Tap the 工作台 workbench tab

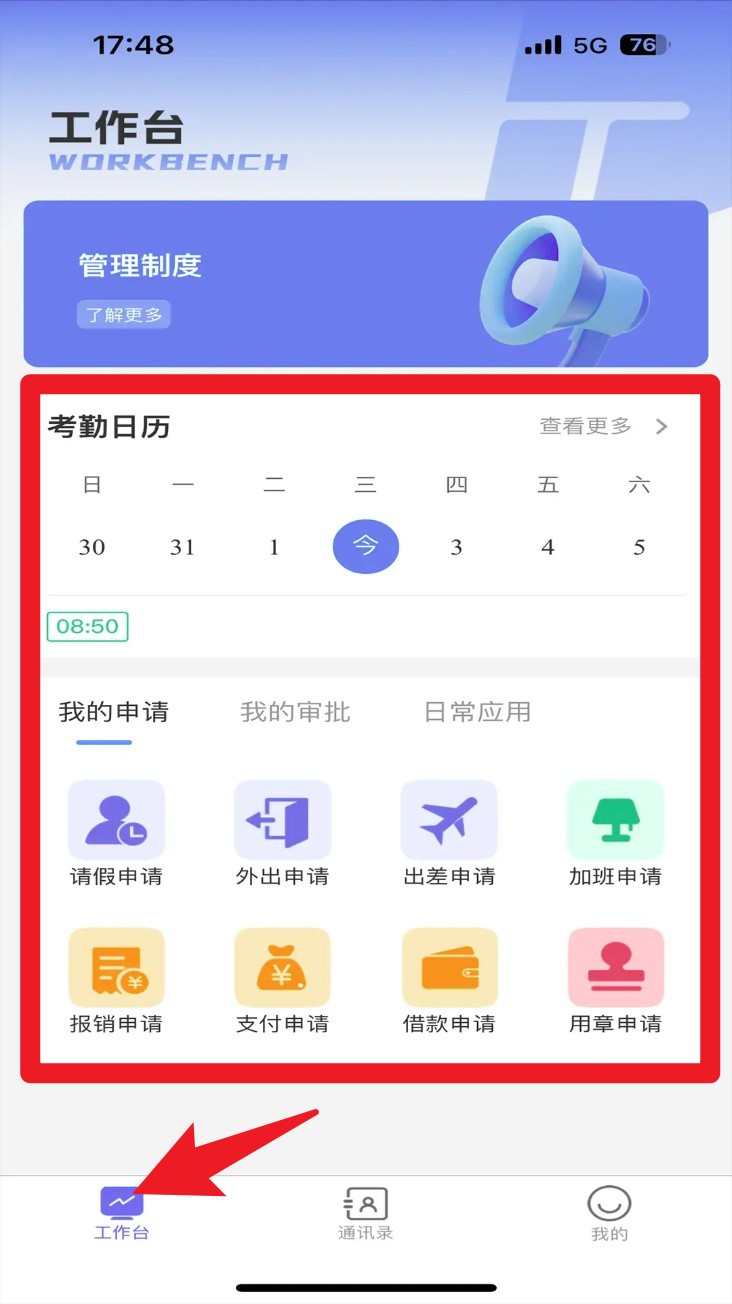click(x=122, y=1213)
